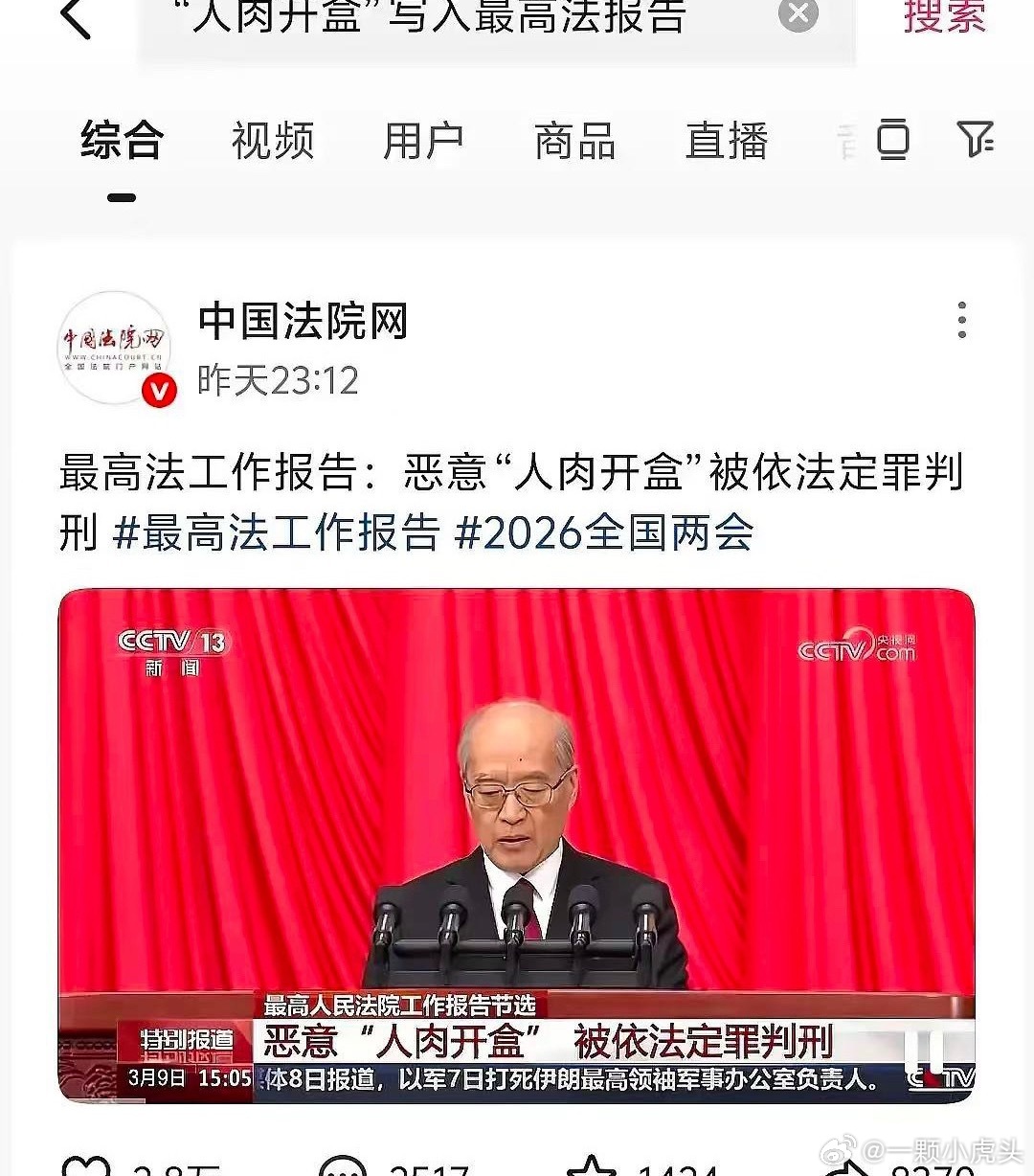This screenshot has width=1034, height=1176.
Task: Tap the 搜索 button
Action: tap(944, 17)
